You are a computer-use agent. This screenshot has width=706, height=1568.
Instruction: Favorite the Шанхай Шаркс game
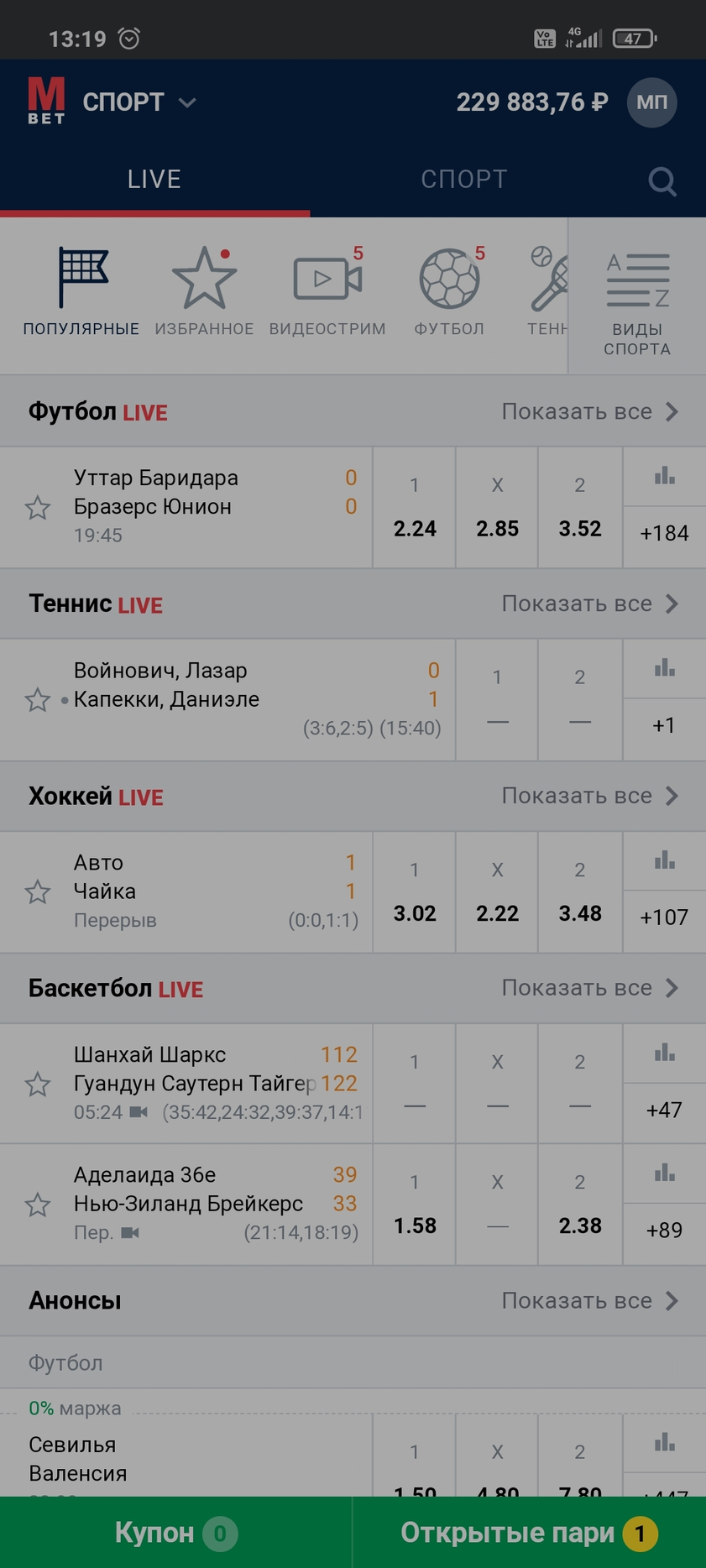38,1084
